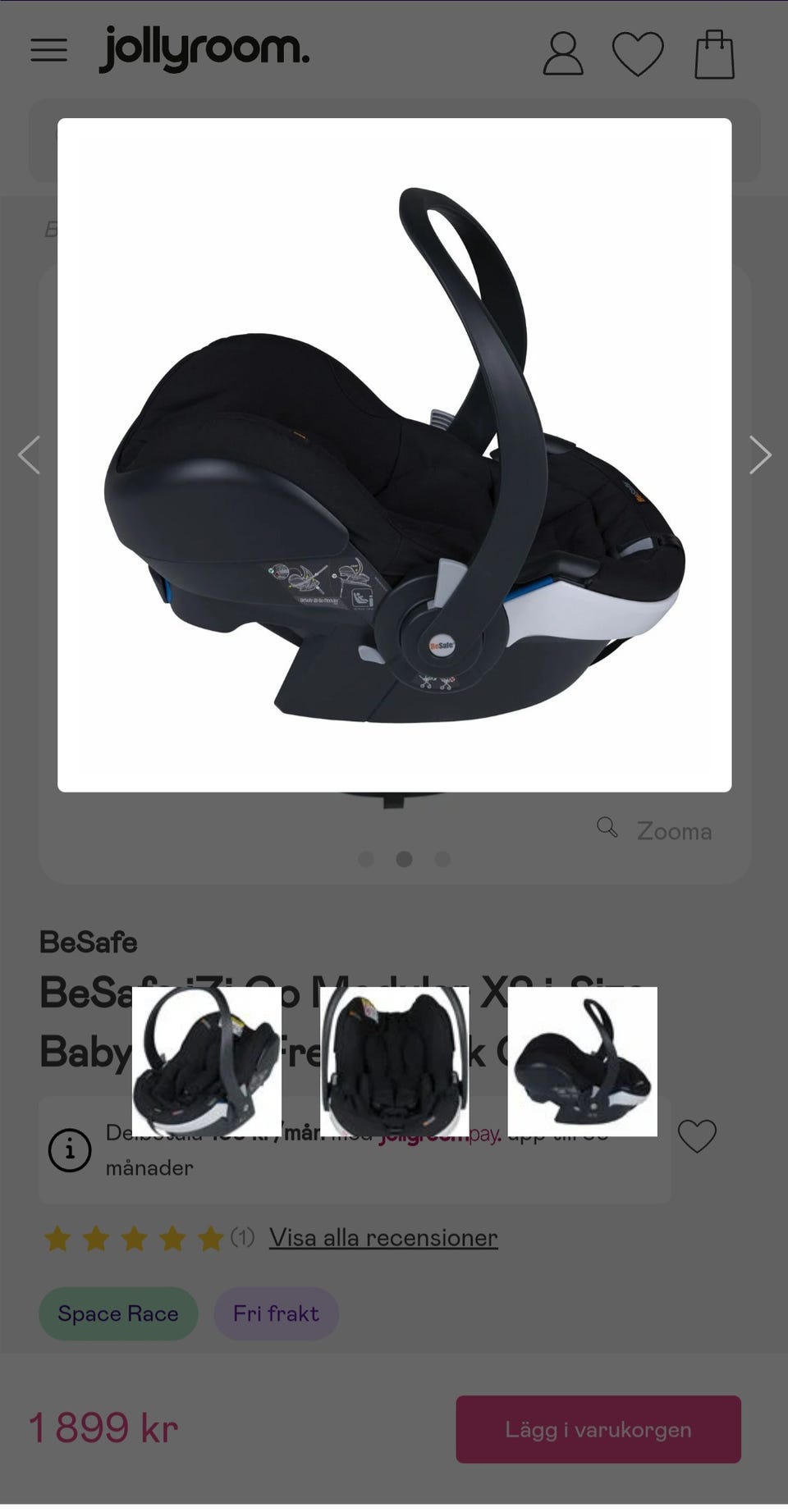Open Visa alla recensioner link

tap(383, 1237)
